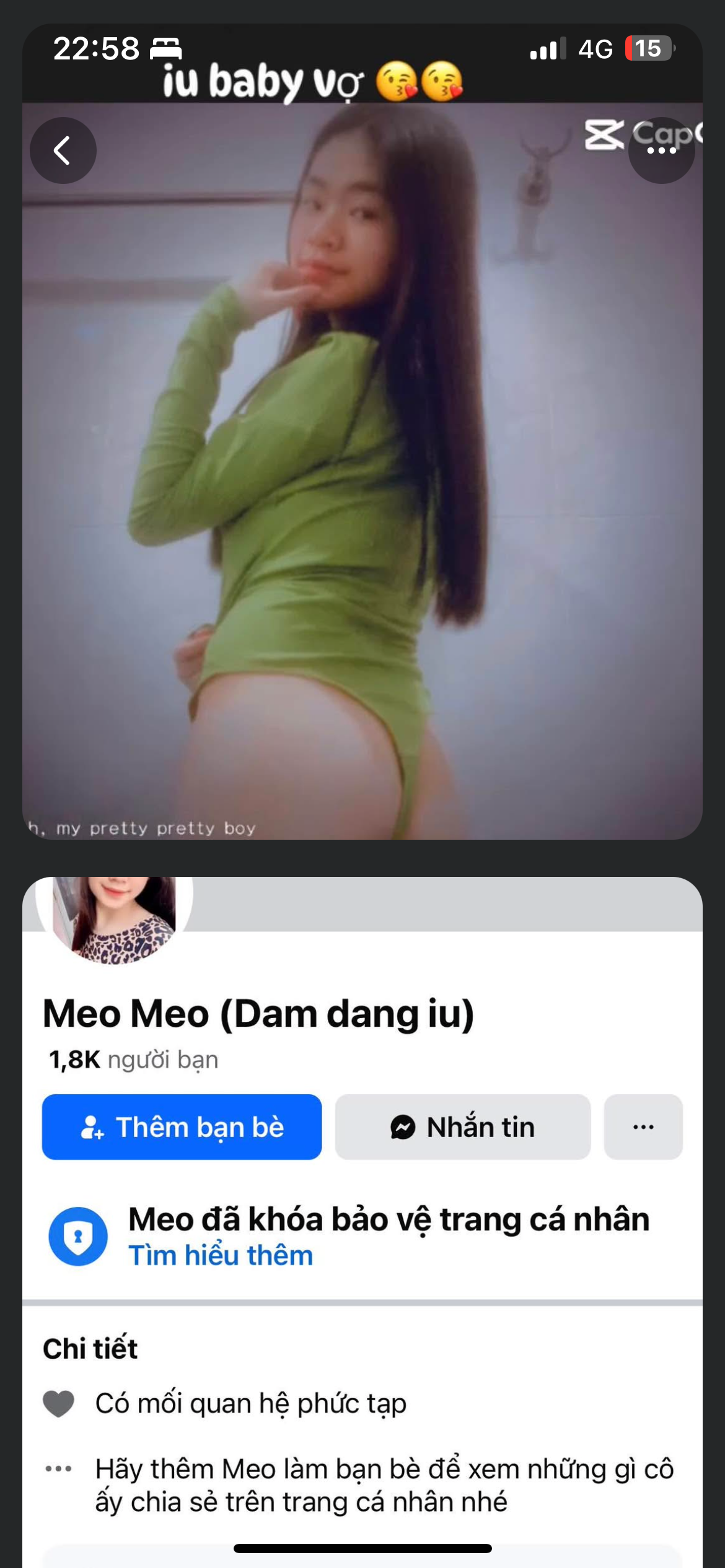Screen dimensions: 725x1568
Task: Go back using the top-left arrow
Action: pos(63,150)
